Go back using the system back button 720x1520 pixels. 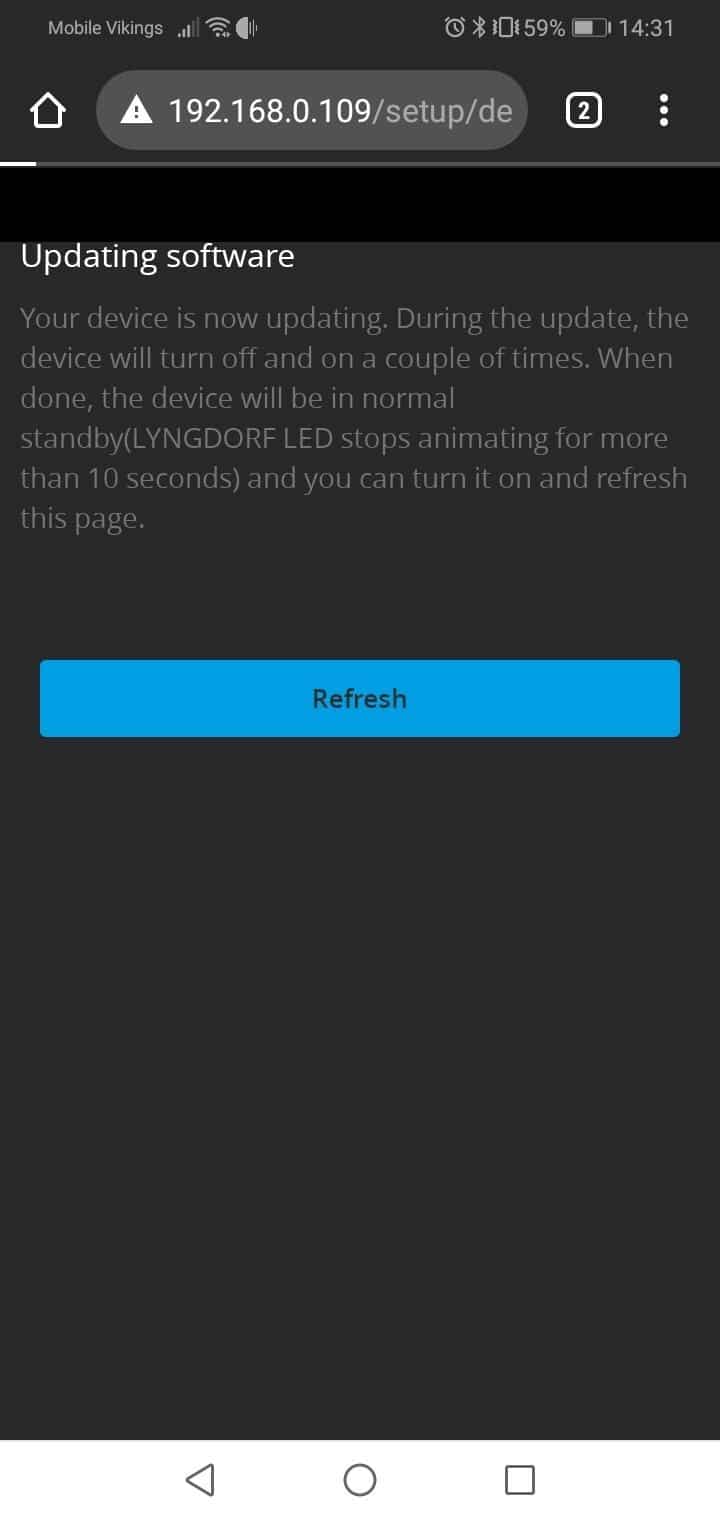(x=200, y=1480)
